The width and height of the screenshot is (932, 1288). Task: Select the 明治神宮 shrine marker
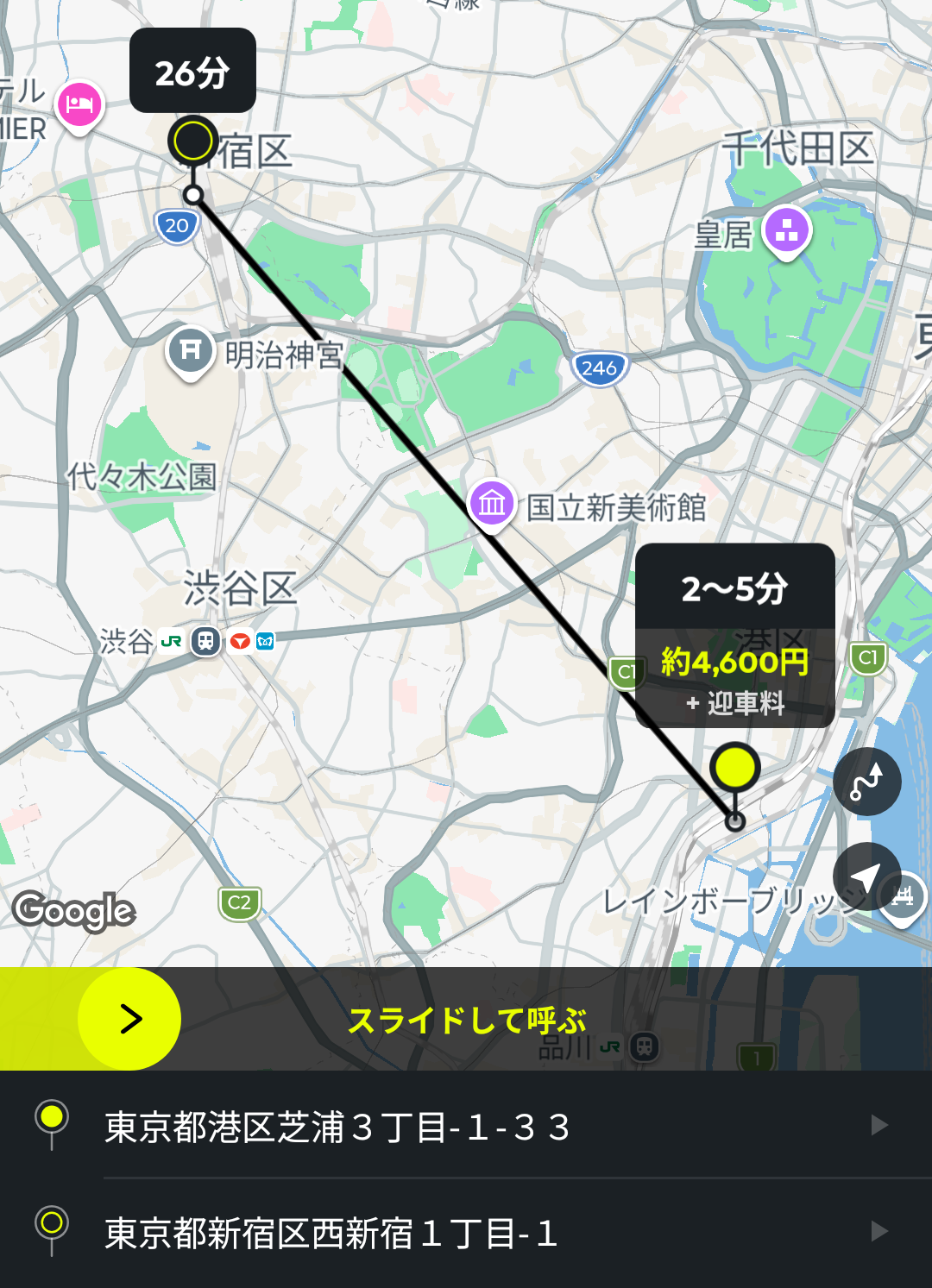191,351
